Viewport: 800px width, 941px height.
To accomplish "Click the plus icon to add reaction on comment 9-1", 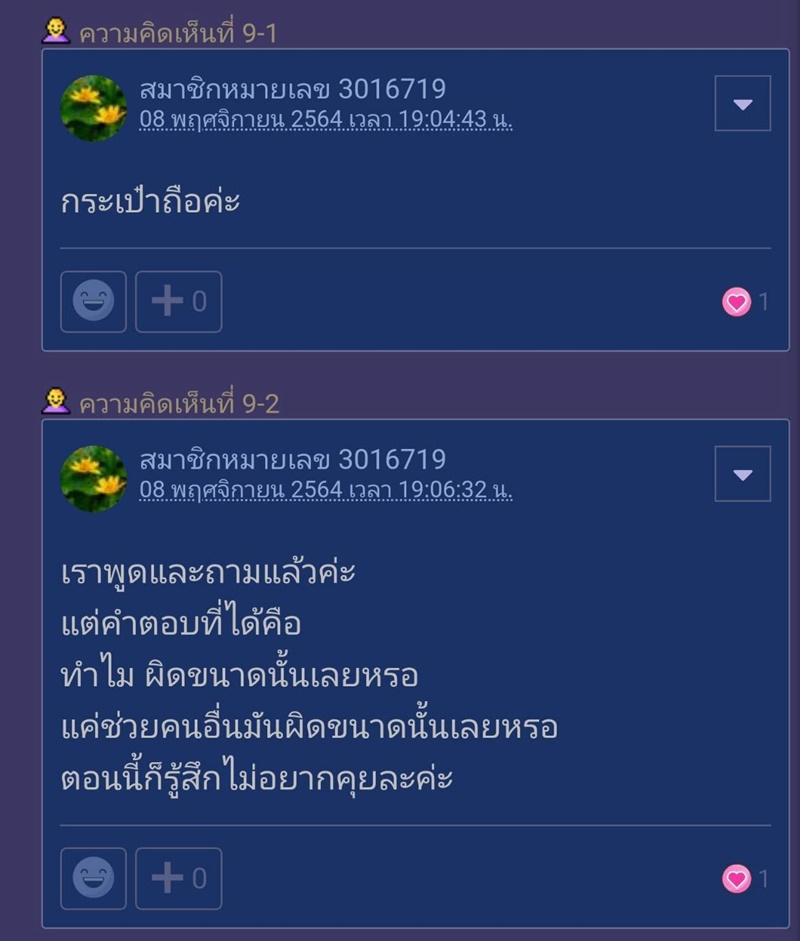I will tap(168, 301).
